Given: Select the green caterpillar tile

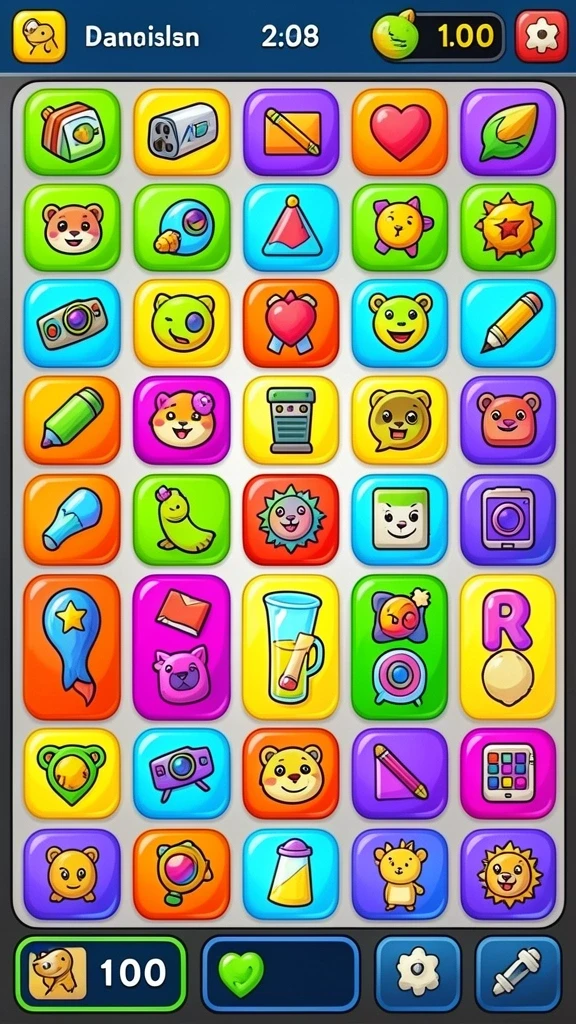Looking at the screenshot, I should click(x=182, y=519).
